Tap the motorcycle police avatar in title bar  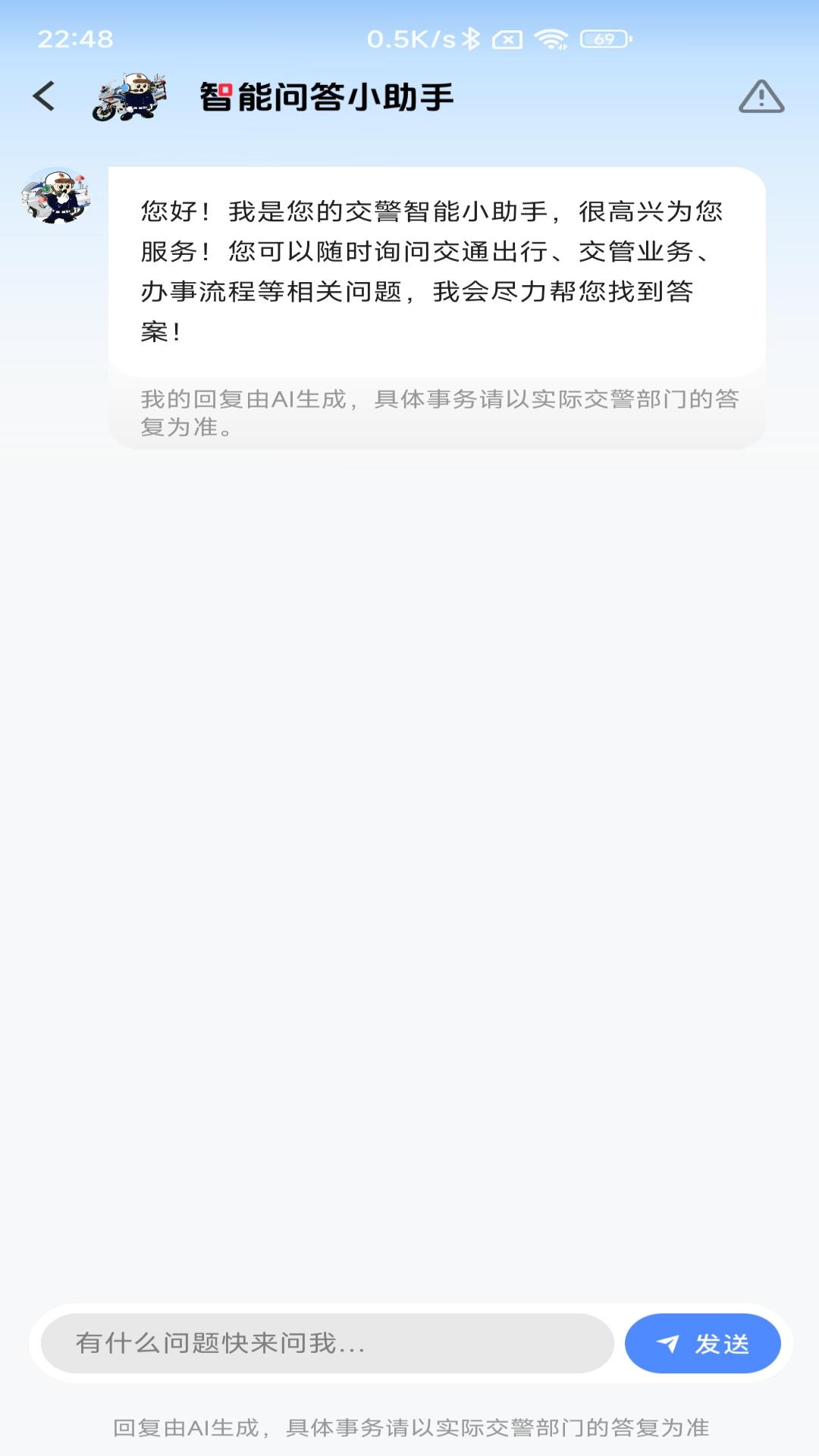(x=129, y=99)
